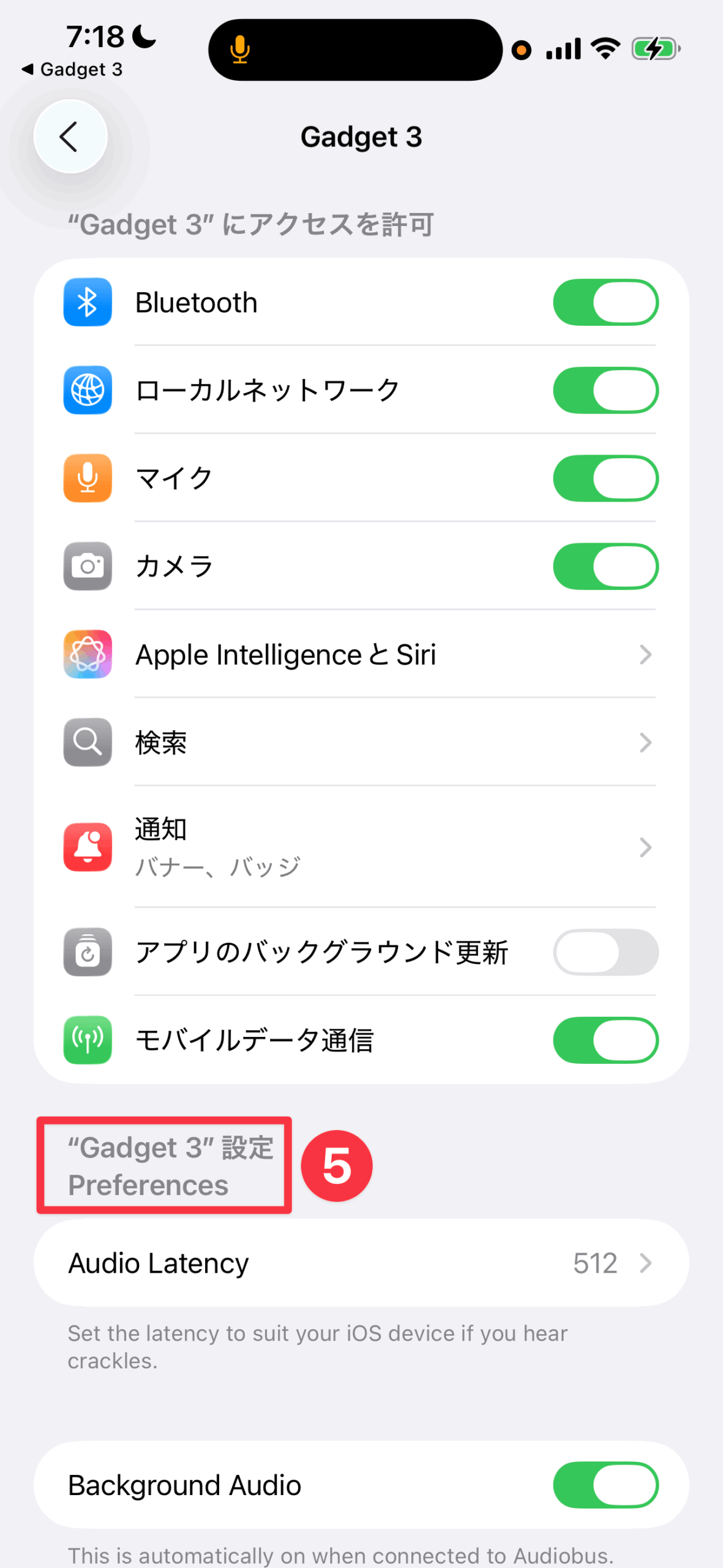
Task: Turn off Bluetooth access
Action: 605,303
